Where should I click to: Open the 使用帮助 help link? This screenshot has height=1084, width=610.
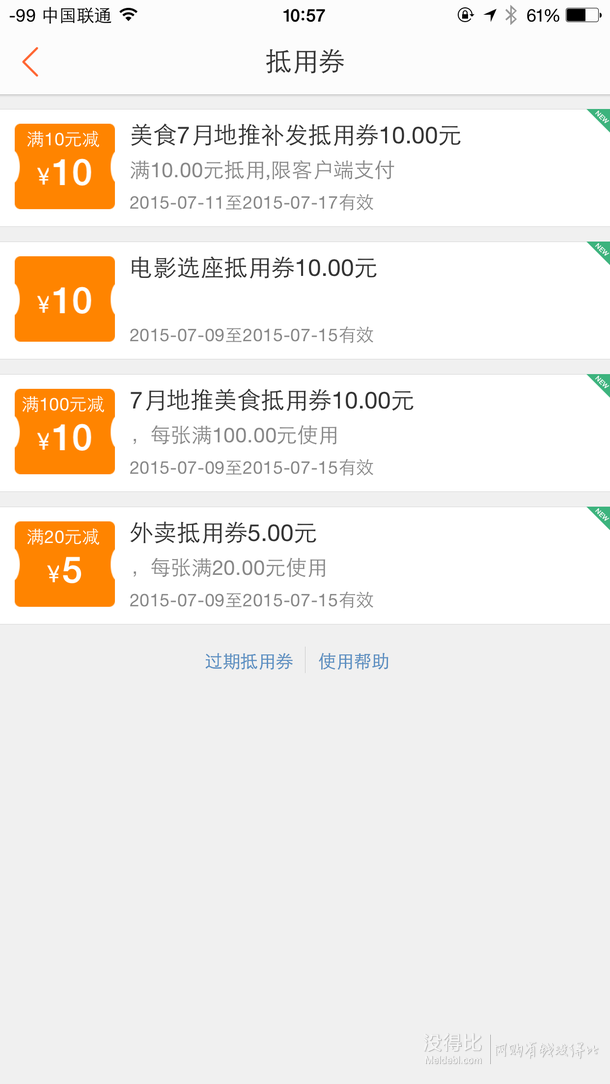pos(354,661)
